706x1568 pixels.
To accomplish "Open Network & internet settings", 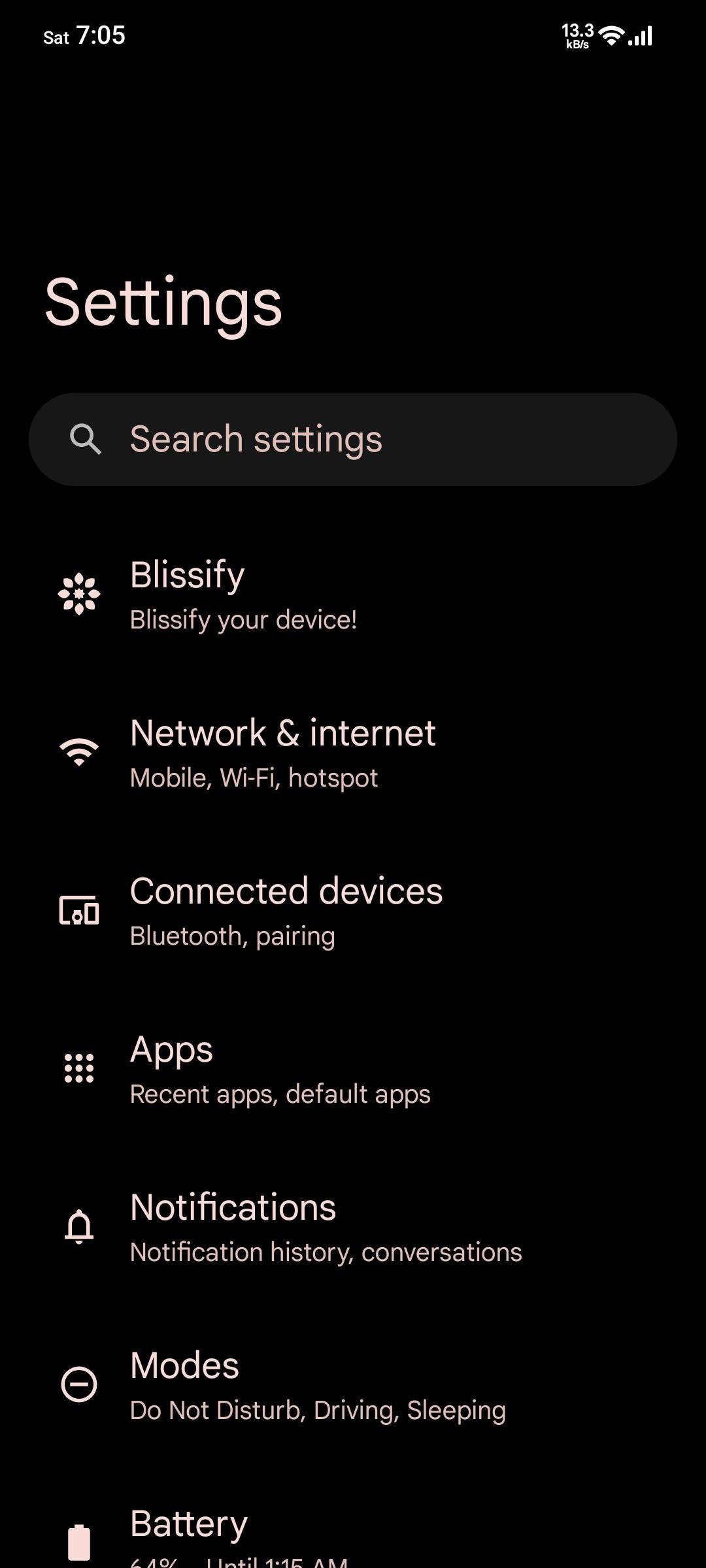I will 353,753.
